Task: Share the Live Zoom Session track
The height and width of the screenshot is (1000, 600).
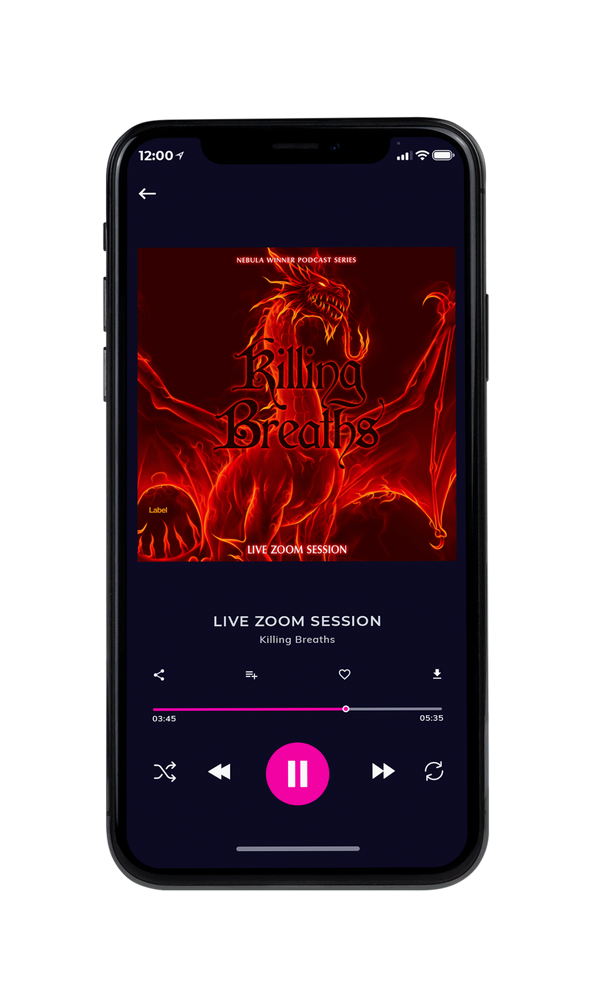Action: pos(159,675)
